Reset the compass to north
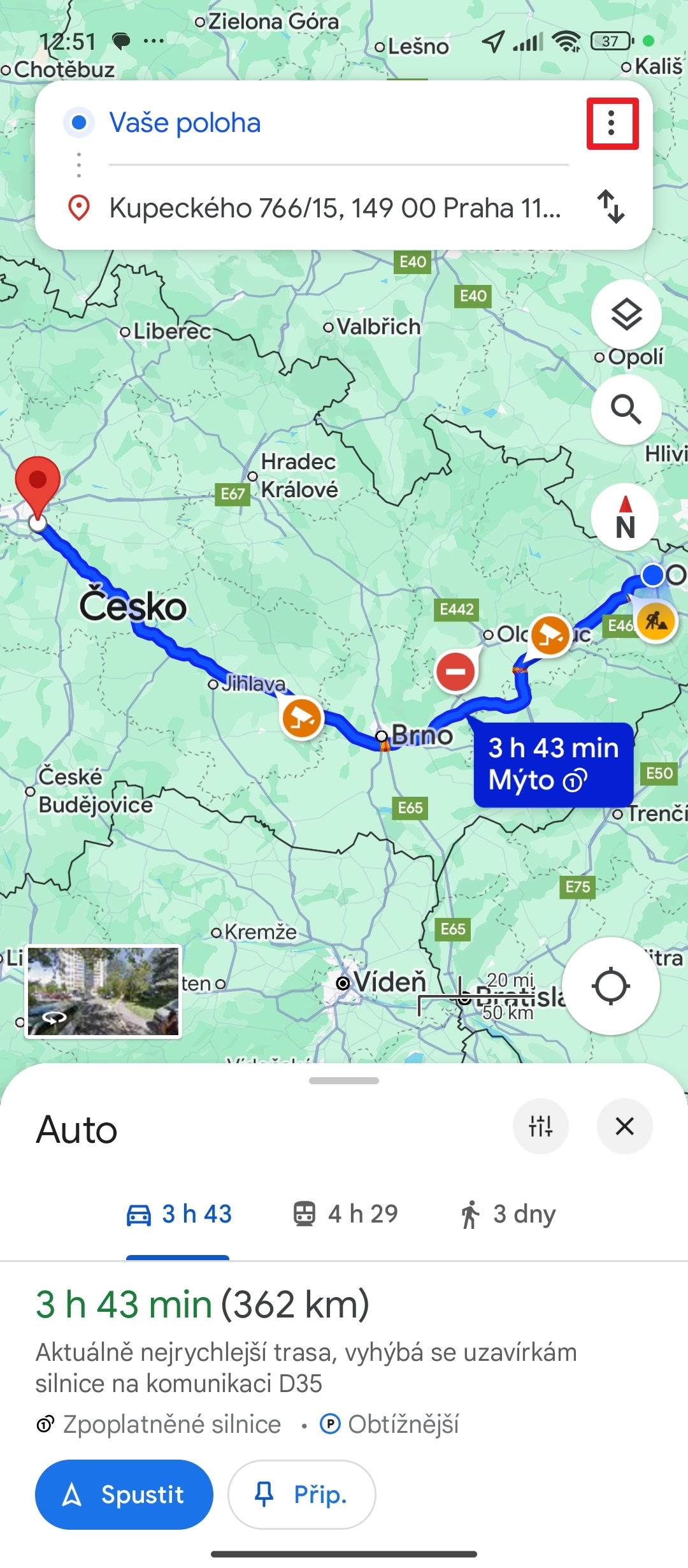The height and width of the screenshot is (1568, 688). tap(626, 517)
